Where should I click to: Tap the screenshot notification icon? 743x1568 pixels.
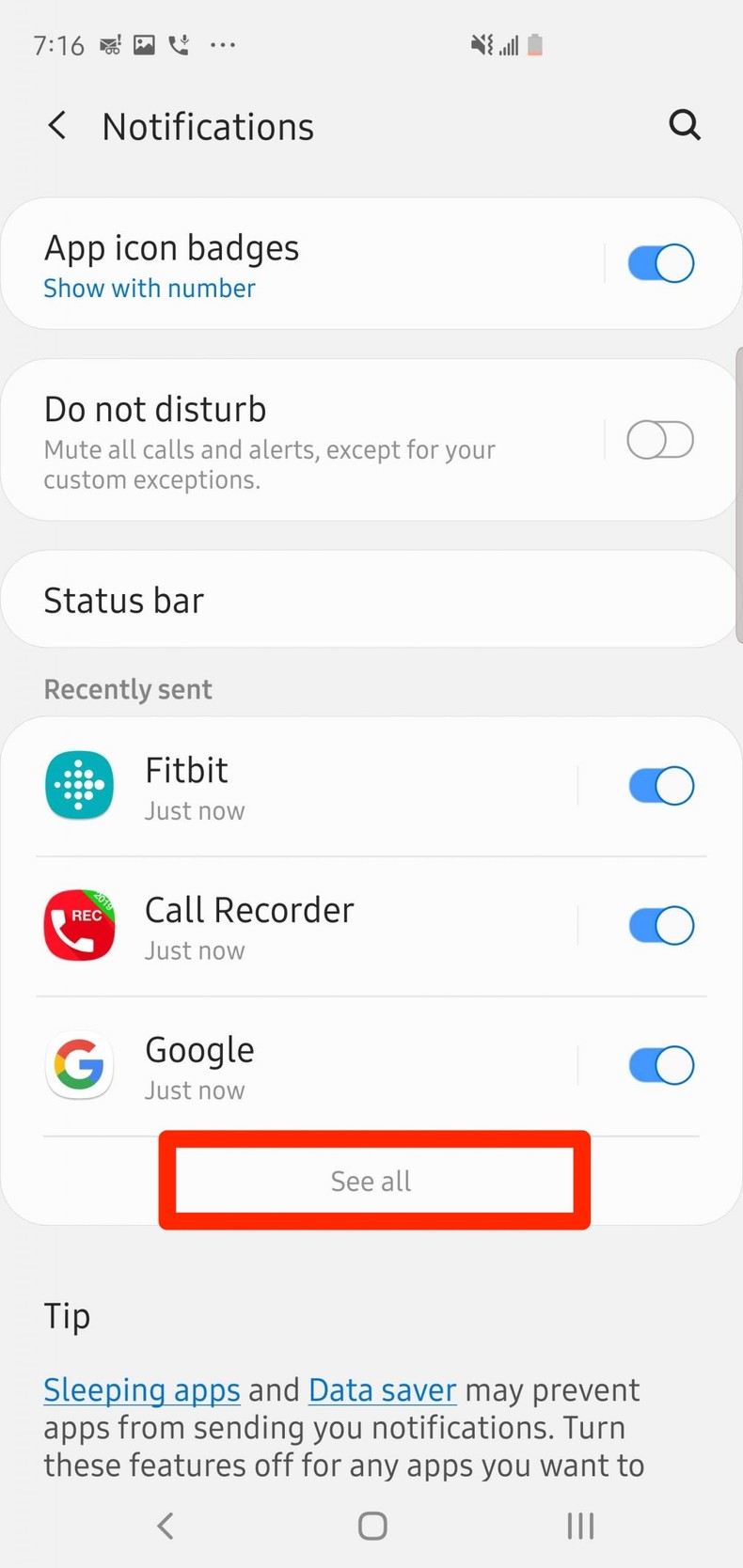pyautogui.click(x=144, y=44)
